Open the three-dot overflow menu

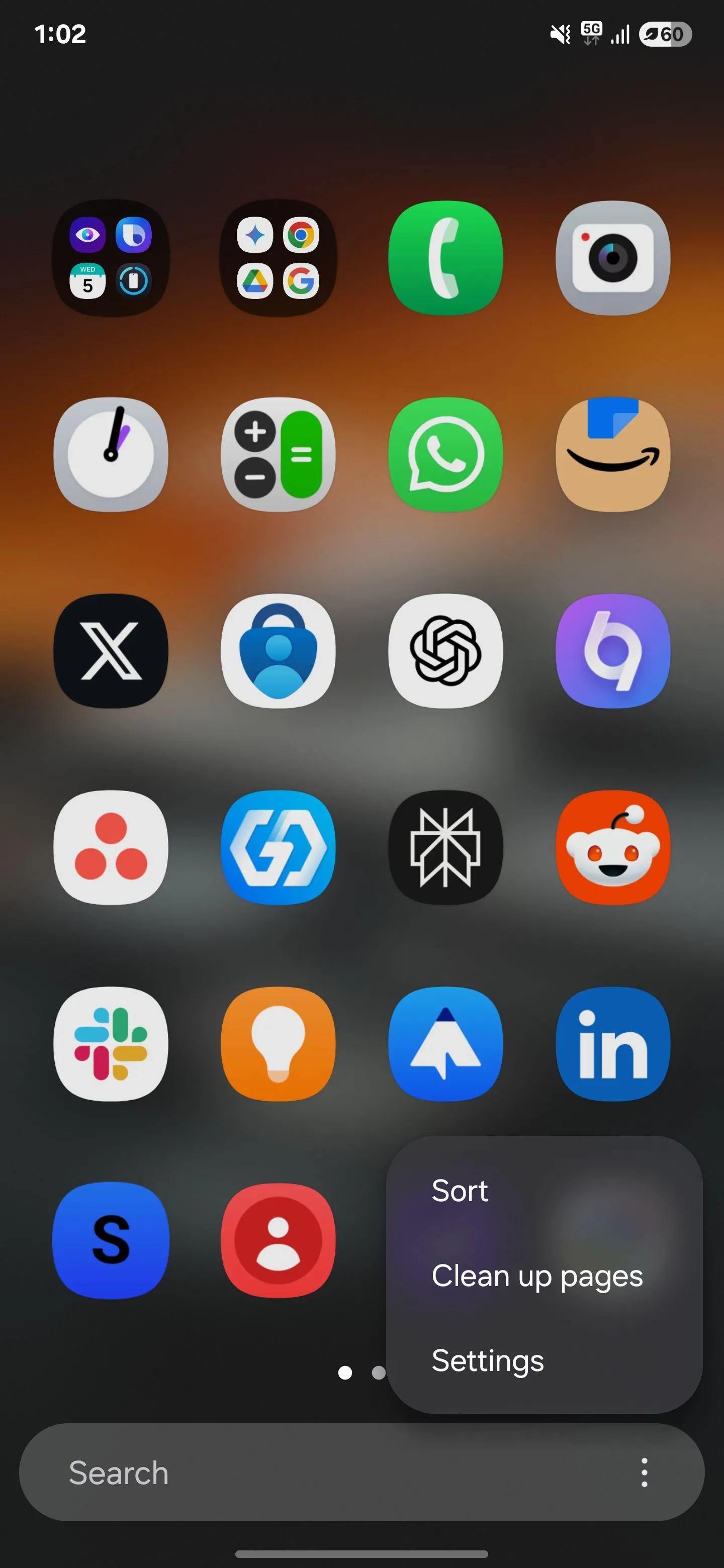[644, 1473]
